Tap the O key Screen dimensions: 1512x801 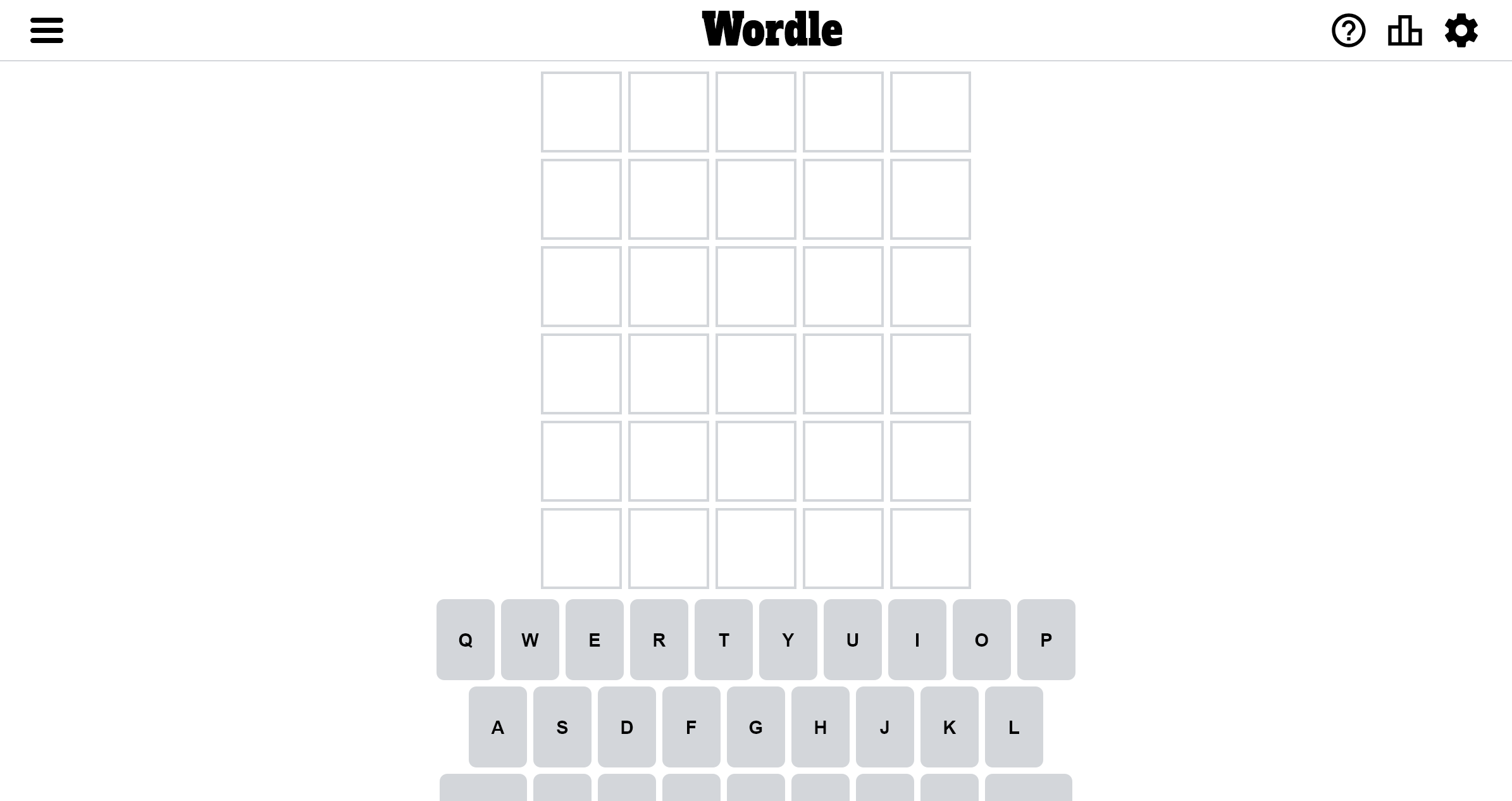(x=981, y=640)
